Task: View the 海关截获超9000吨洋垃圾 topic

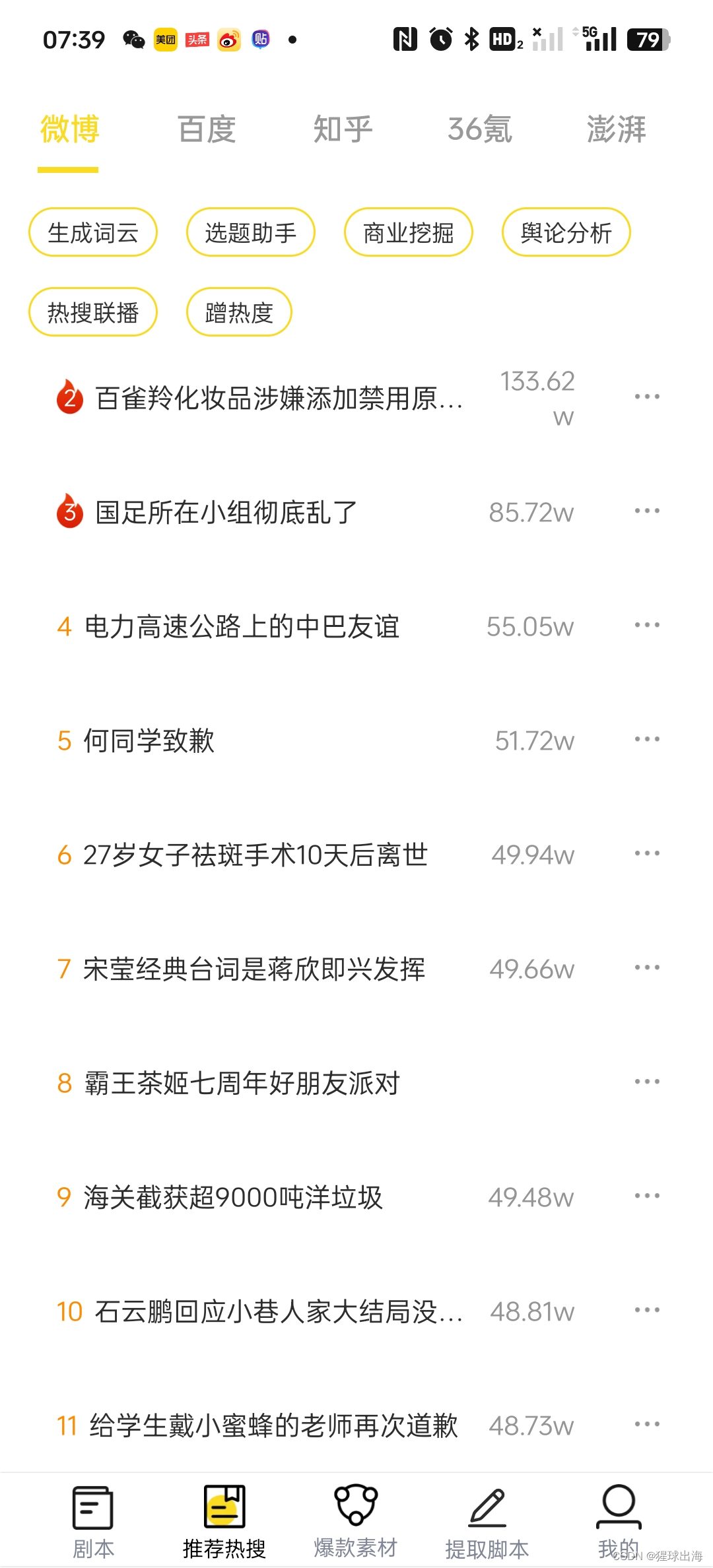Action: coord(233,1197)
